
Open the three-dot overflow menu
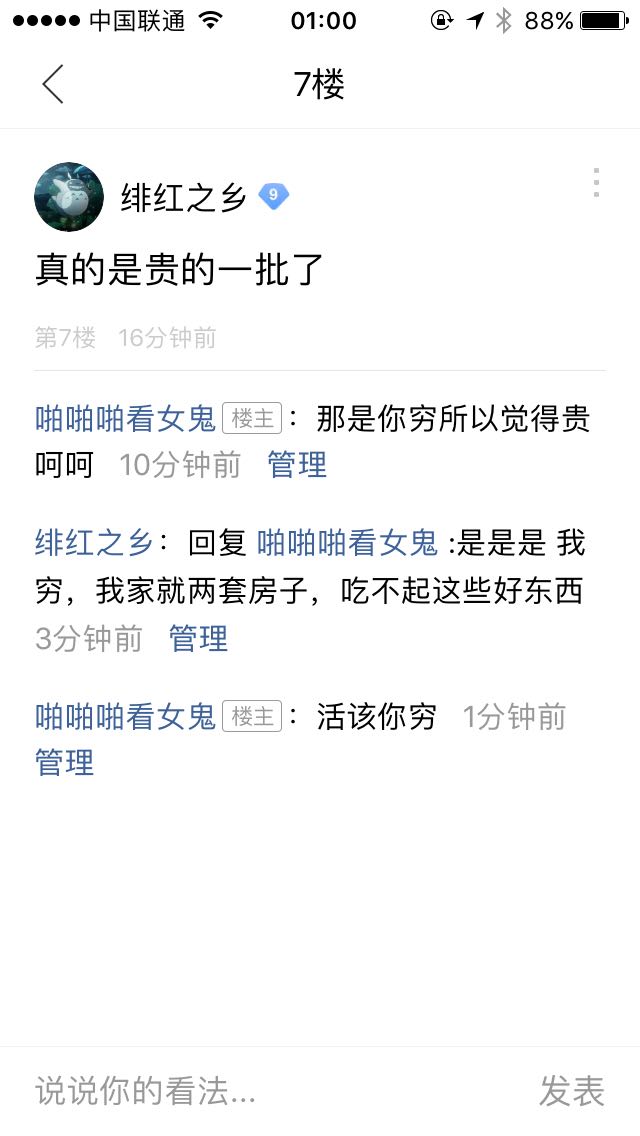pyautogui.click(x=596, y=183)
